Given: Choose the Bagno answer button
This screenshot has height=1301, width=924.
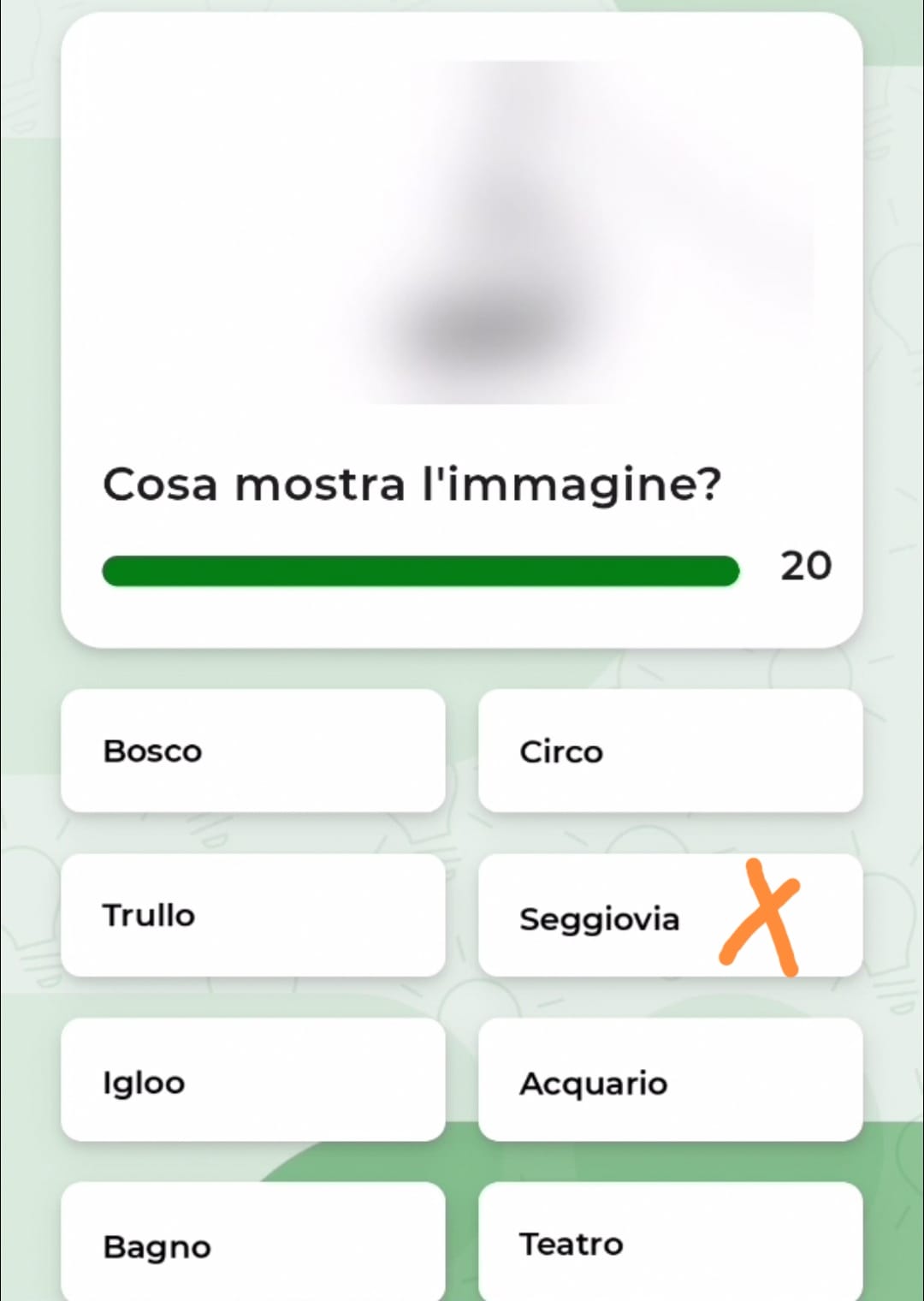Looking at the screenshot, I should pyautogui.click(x=252, y=1245).
